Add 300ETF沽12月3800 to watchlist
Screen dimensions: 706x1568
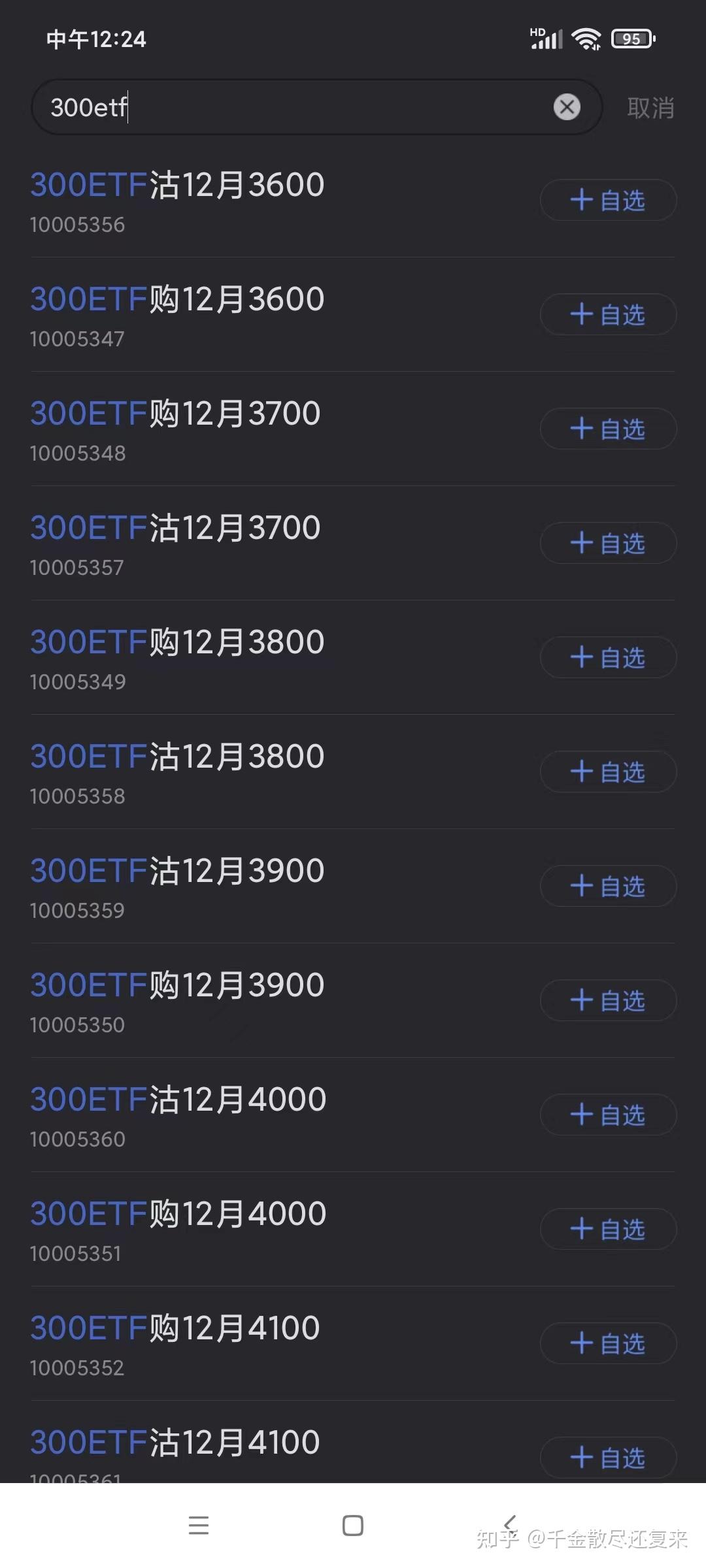[x=607, y=772]
